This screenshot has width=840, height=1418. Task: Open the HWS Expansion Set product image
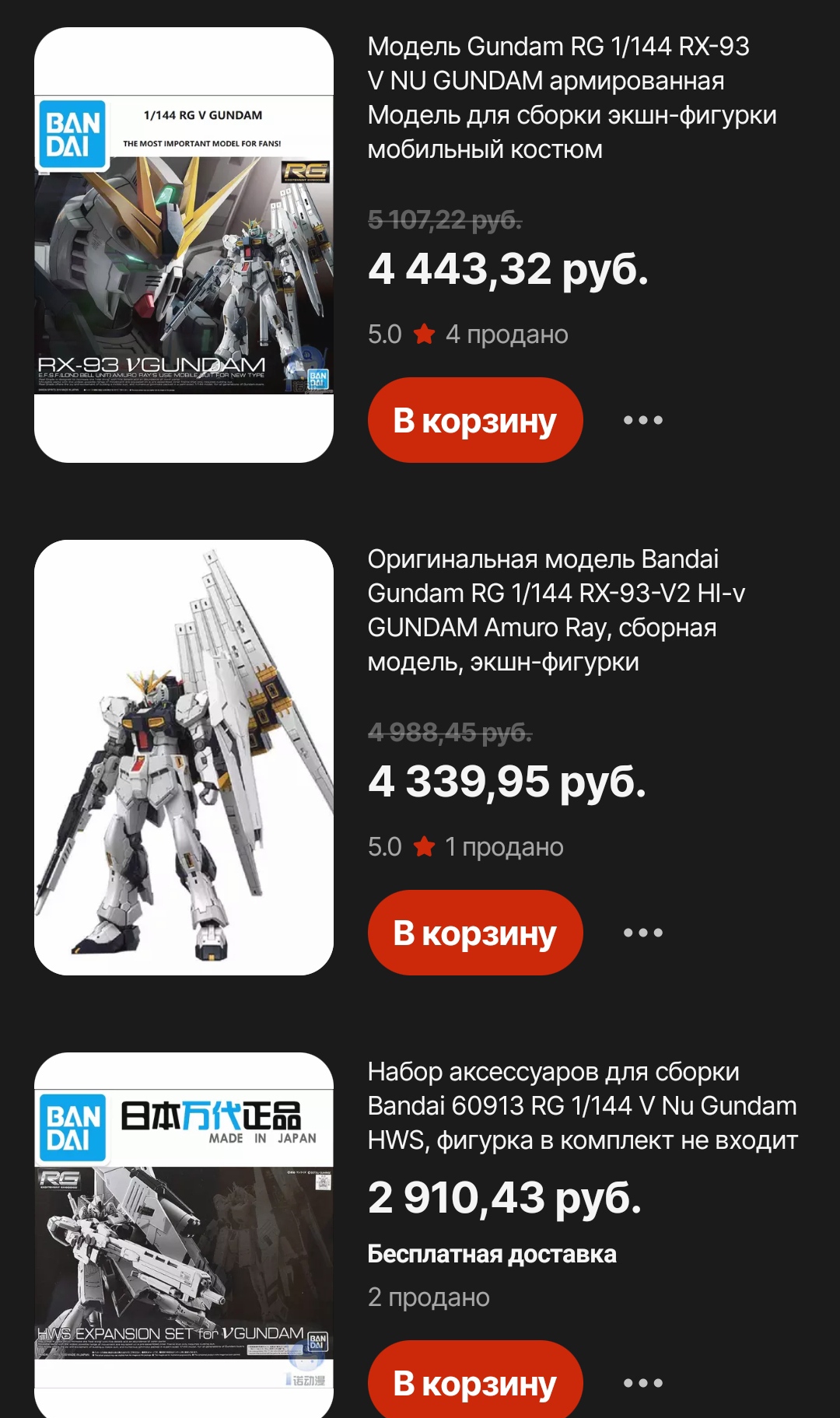coord(184,1235)
